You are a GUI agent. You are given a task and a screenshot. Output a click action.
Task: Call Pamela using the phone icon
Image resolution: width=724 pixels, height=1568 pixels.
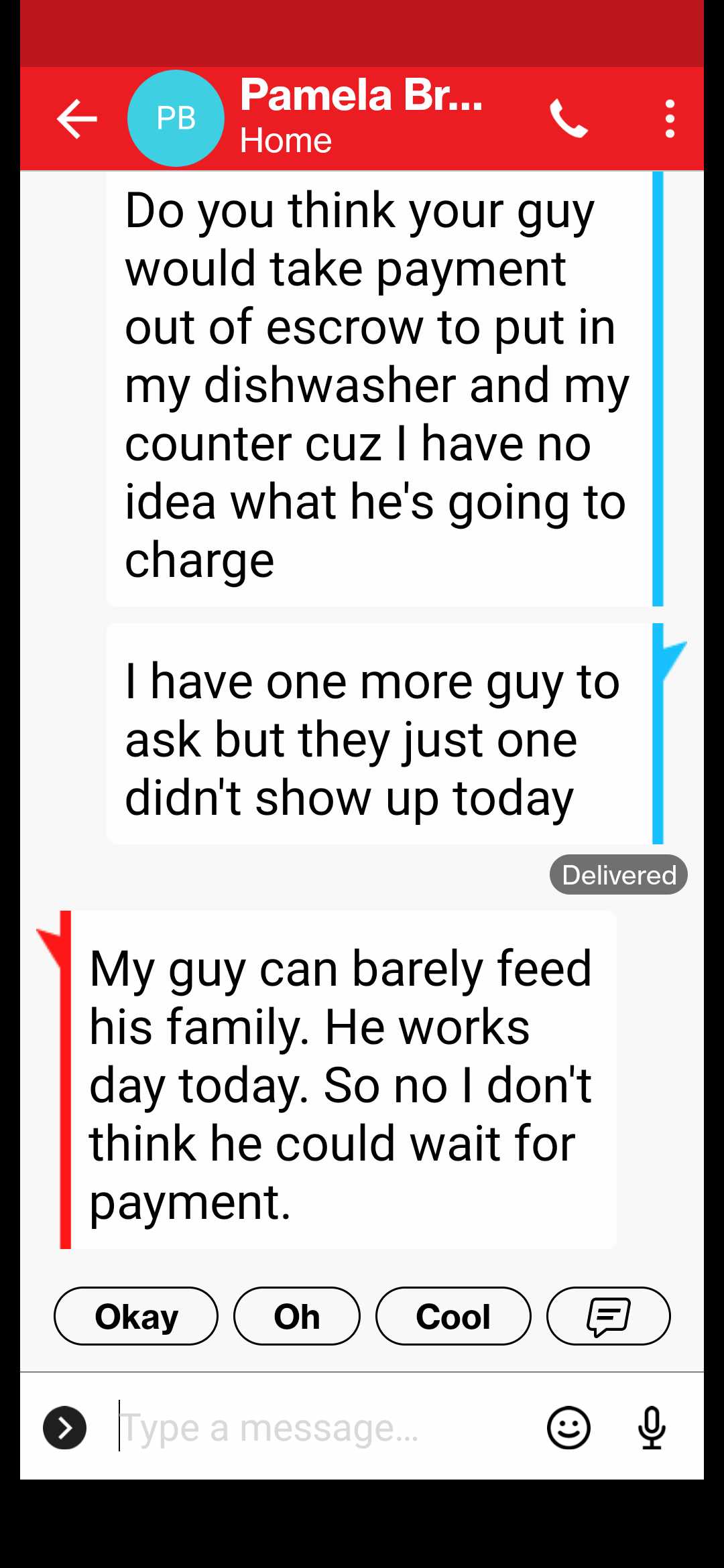point(568,119)
